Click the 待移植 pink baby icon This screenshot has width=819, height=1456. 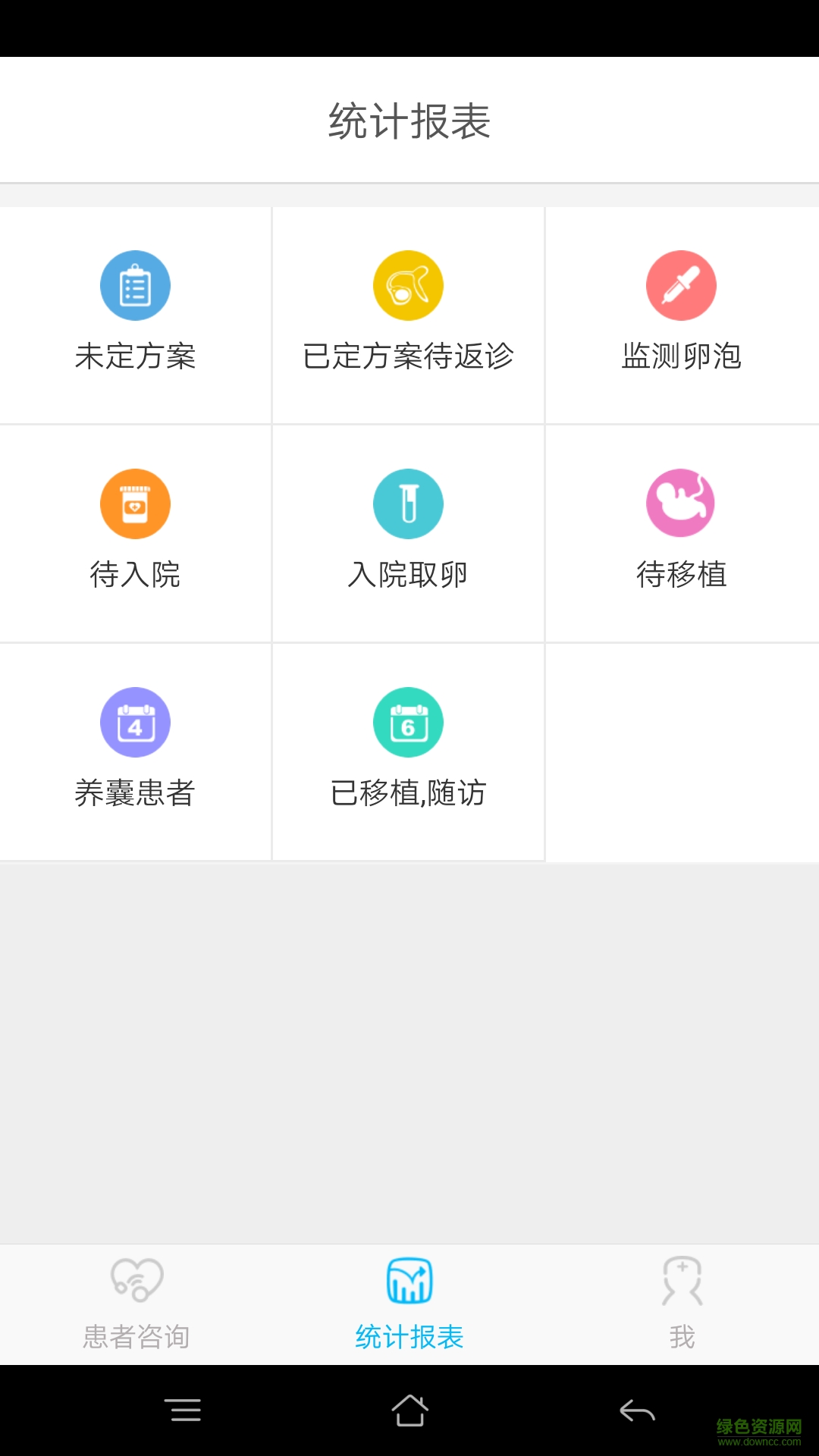tap(681, 503)
